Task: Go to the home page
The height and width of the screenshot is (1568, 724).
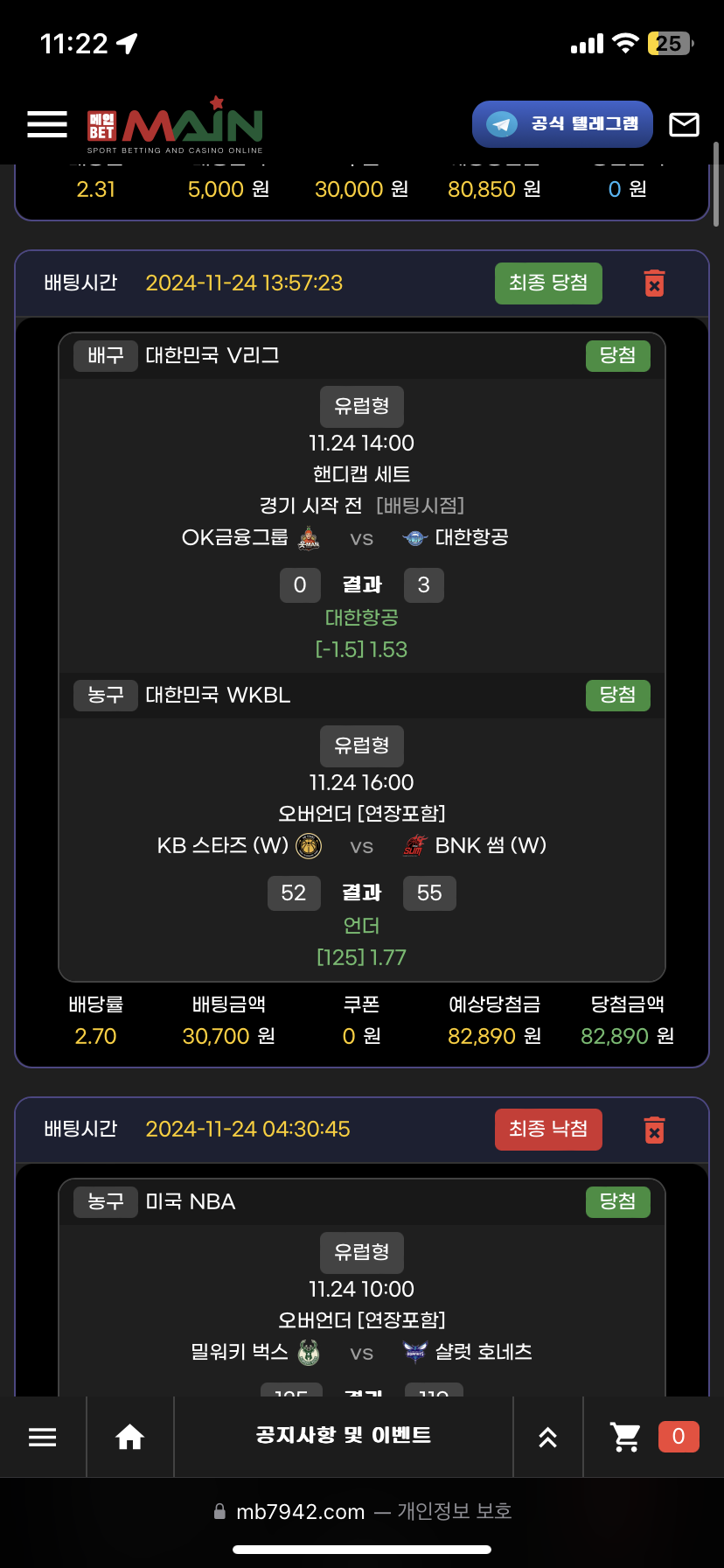Action: tap(129, 1437)
